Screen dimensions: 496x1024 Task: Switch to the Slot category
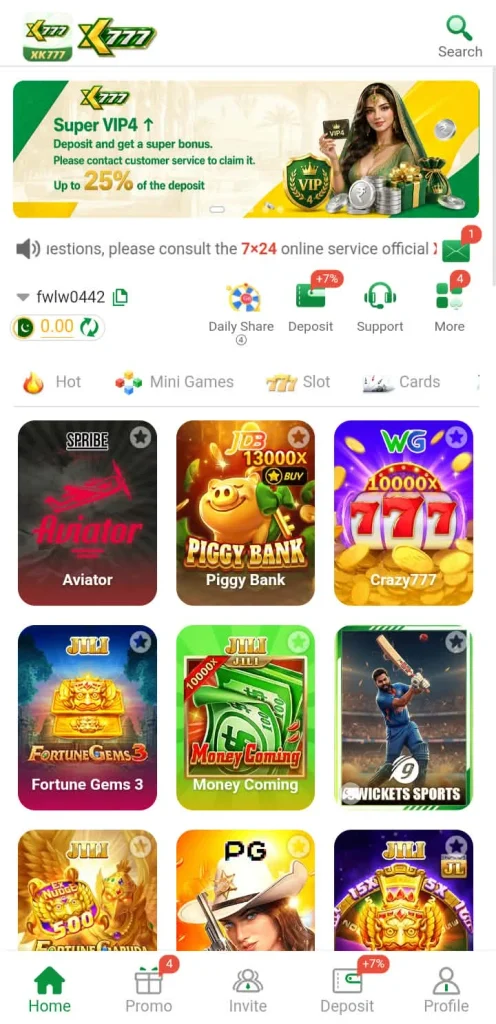pyautogui.click(x=298, y=382)
